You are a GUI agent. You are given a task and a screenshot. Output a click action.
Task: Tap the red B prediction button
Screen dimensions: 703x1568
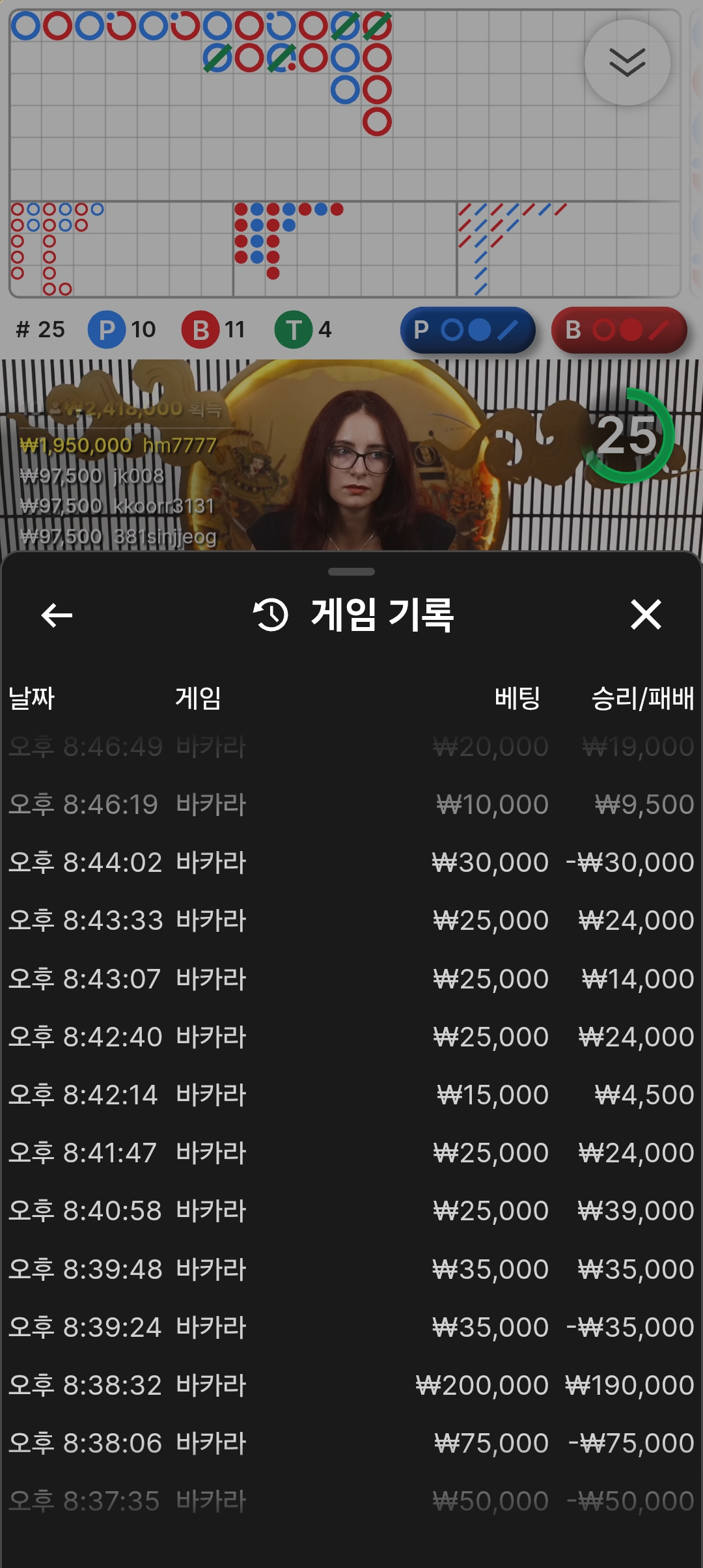[619, 330]
